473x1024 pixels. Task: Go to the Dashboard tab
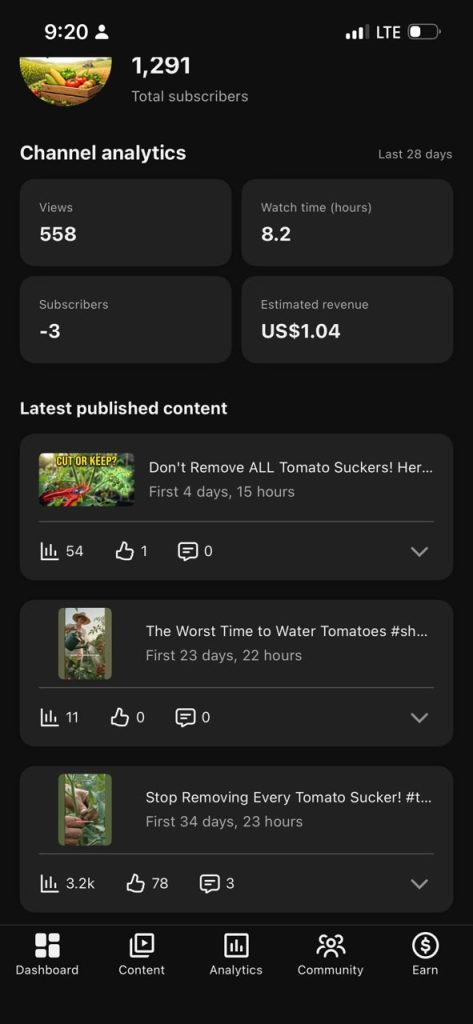[47, 954]
